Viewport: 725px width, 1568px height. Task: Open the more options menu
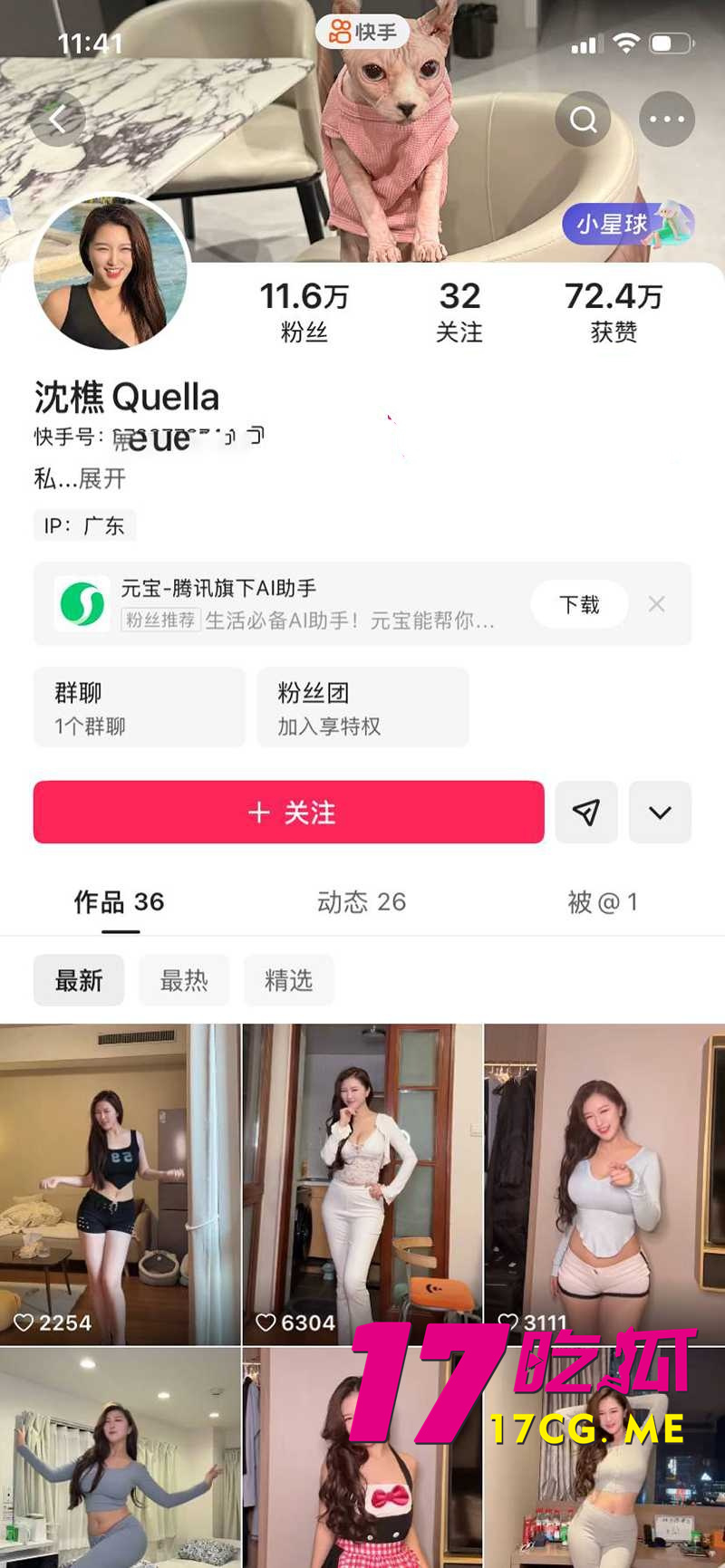667,119
